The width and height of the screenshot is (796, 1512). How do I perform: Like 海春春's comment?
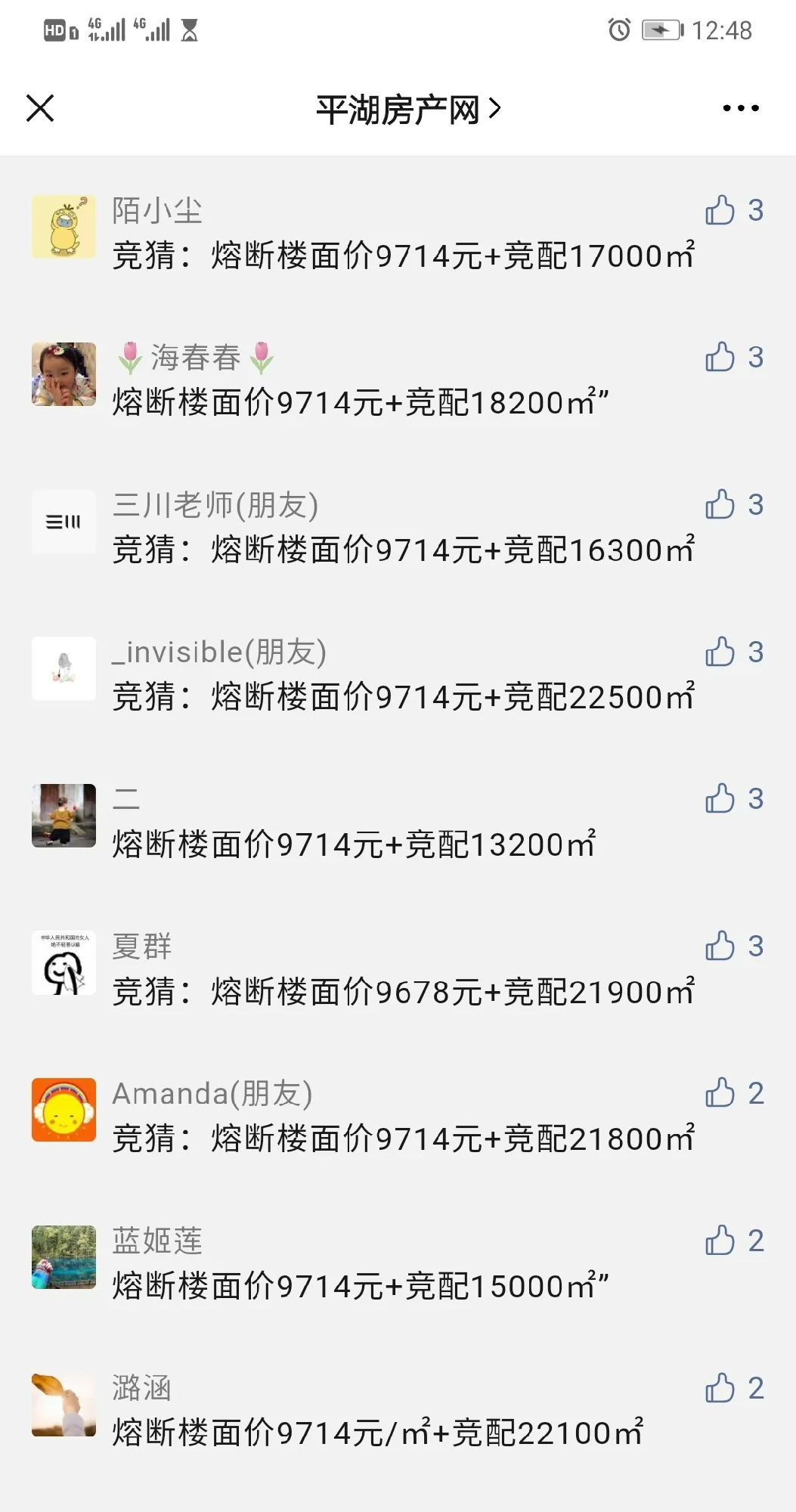720,357
